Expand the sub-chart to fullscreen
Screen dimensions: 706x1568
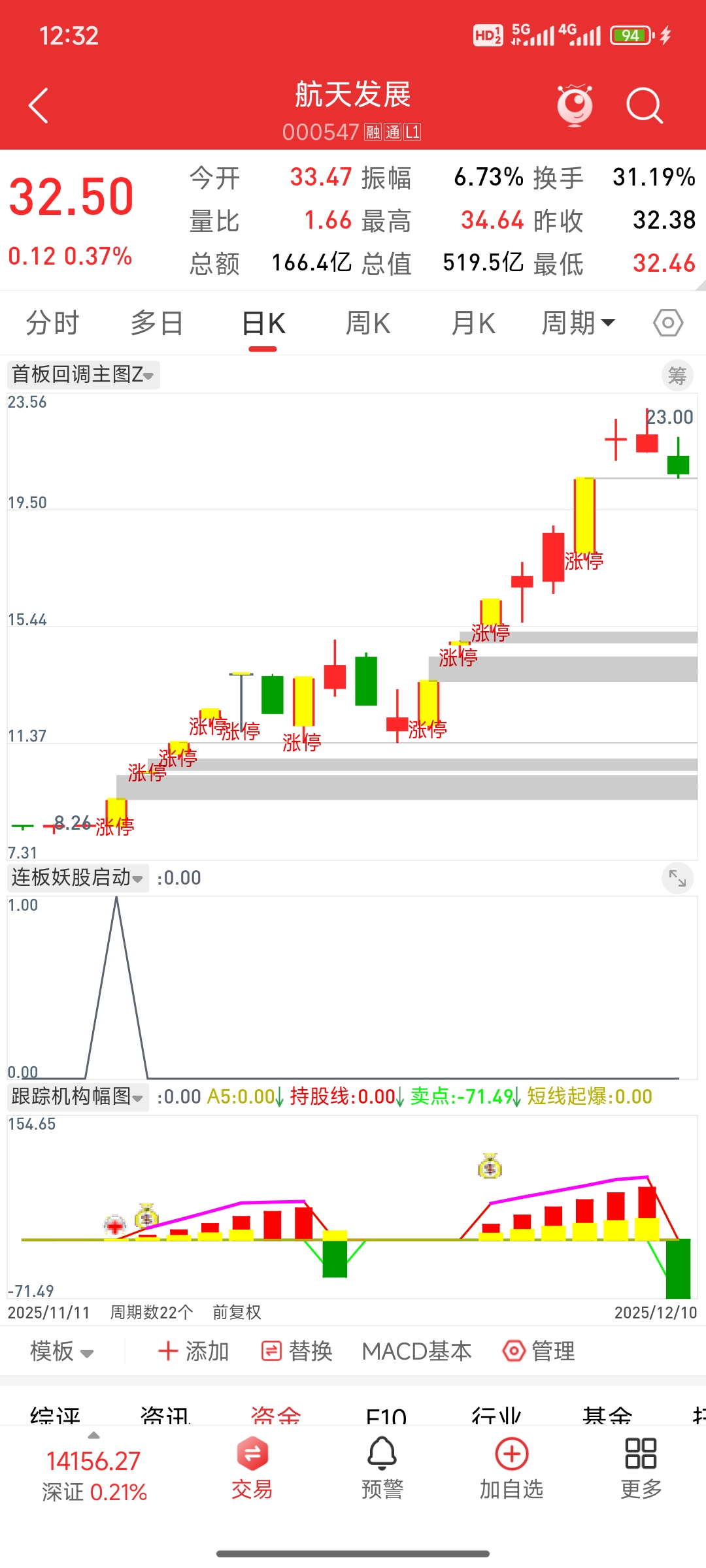[677, 879]
